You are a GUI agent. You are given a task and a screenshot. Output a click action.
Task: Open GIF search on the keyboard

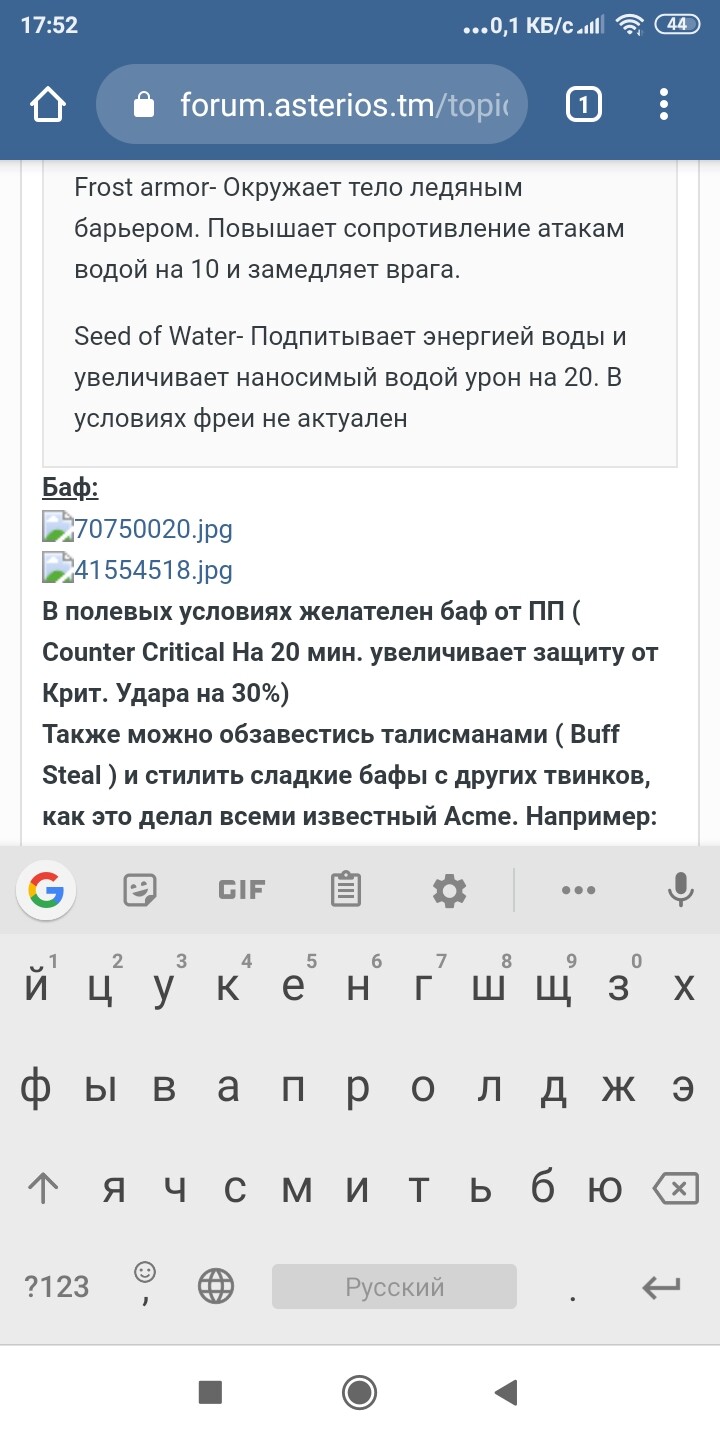(241, 889)
